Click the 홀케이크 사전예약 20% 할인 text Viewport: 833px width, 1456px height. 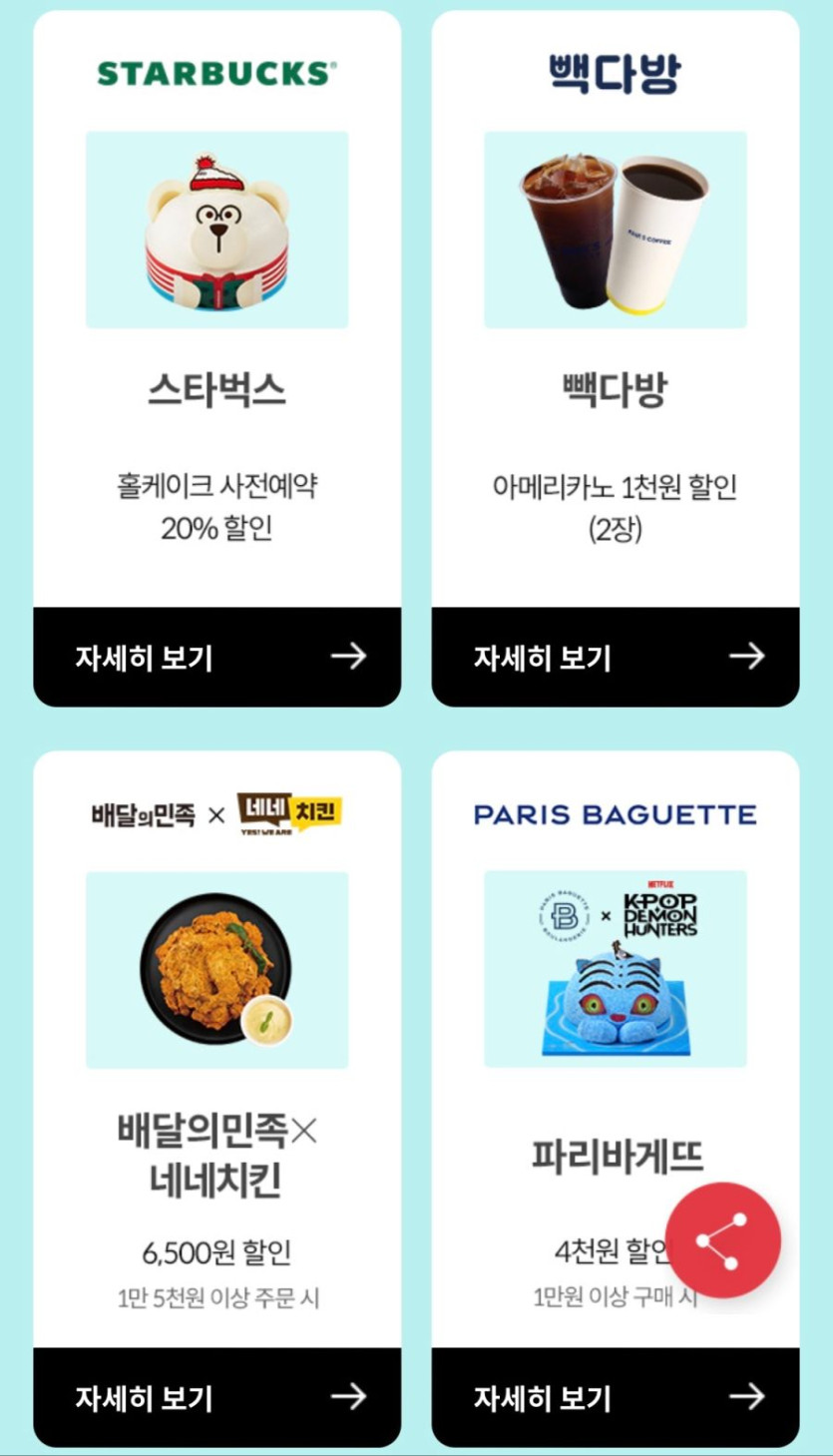coord(216,500)
